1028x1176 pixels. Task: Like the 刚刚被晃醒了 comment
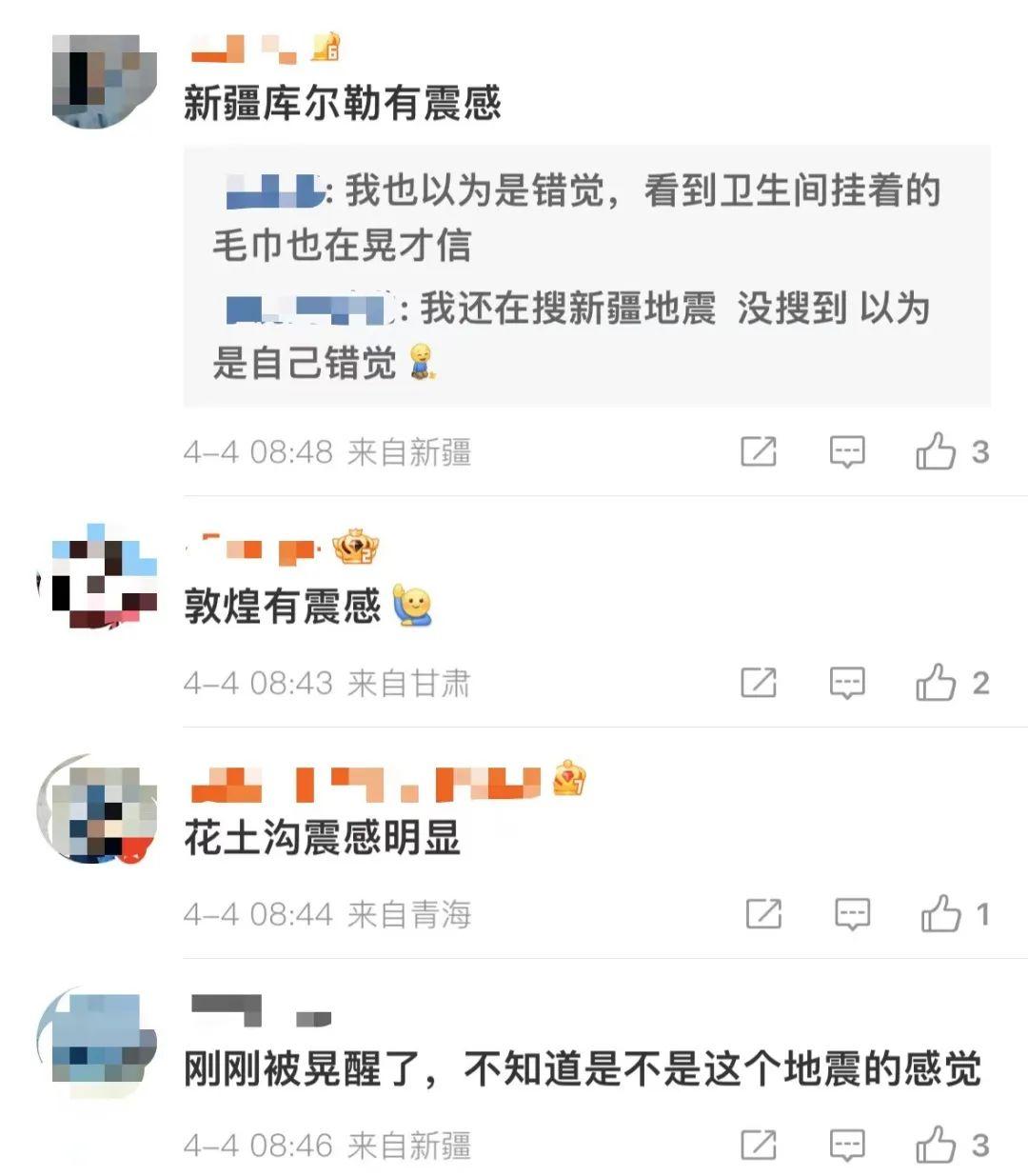point(936,1145)
